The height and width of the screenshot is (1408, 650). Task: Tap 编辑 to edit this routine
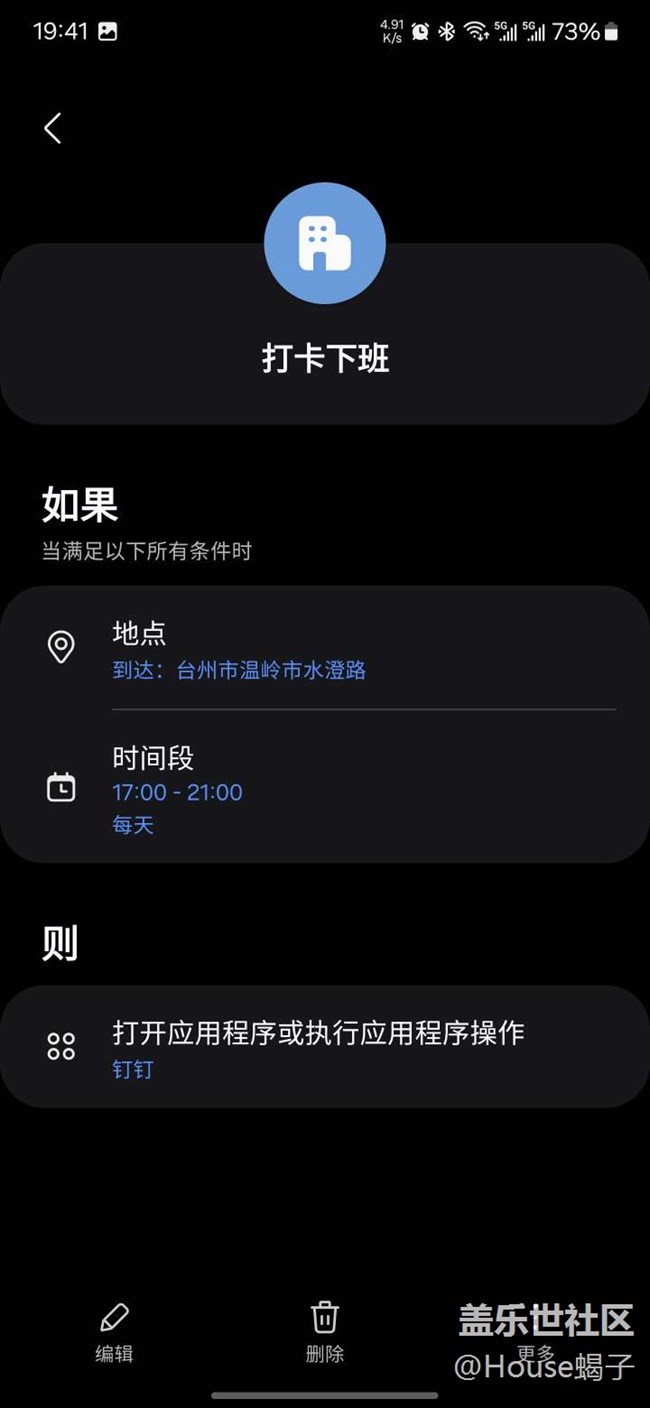(114, 1333)
